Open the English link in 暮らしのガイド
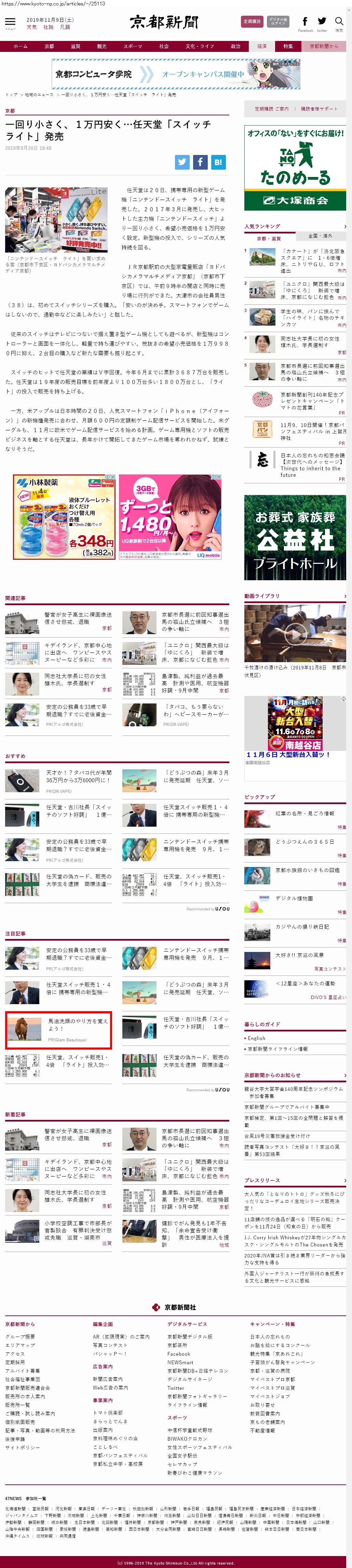Image resolution: width=352 pixels, height=1568 pixels. 256,1038
